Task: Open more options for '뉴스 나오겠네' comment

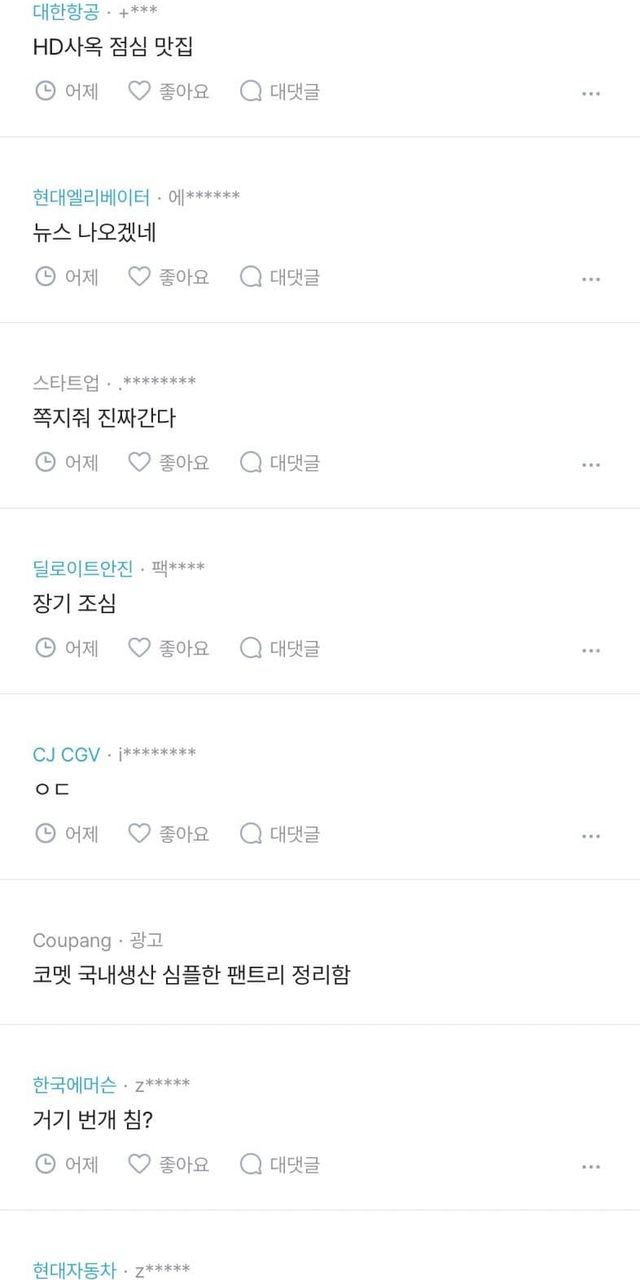Action: coord(591,279)
